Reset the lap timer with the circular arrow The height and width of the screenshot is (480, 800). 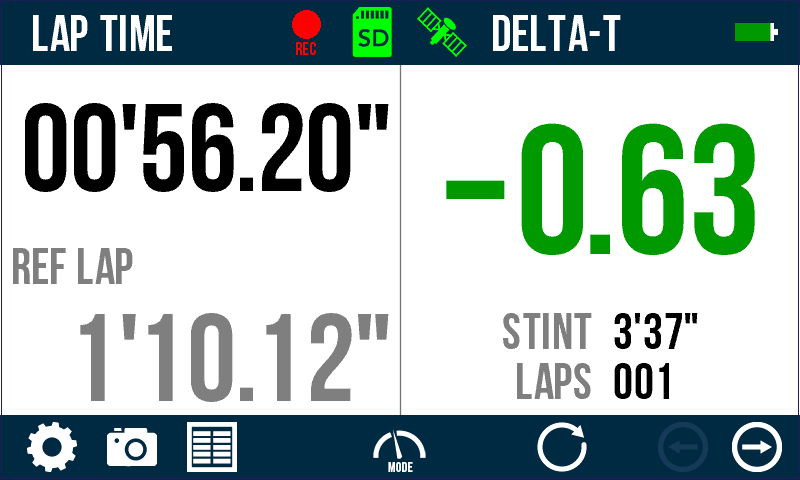562,447
